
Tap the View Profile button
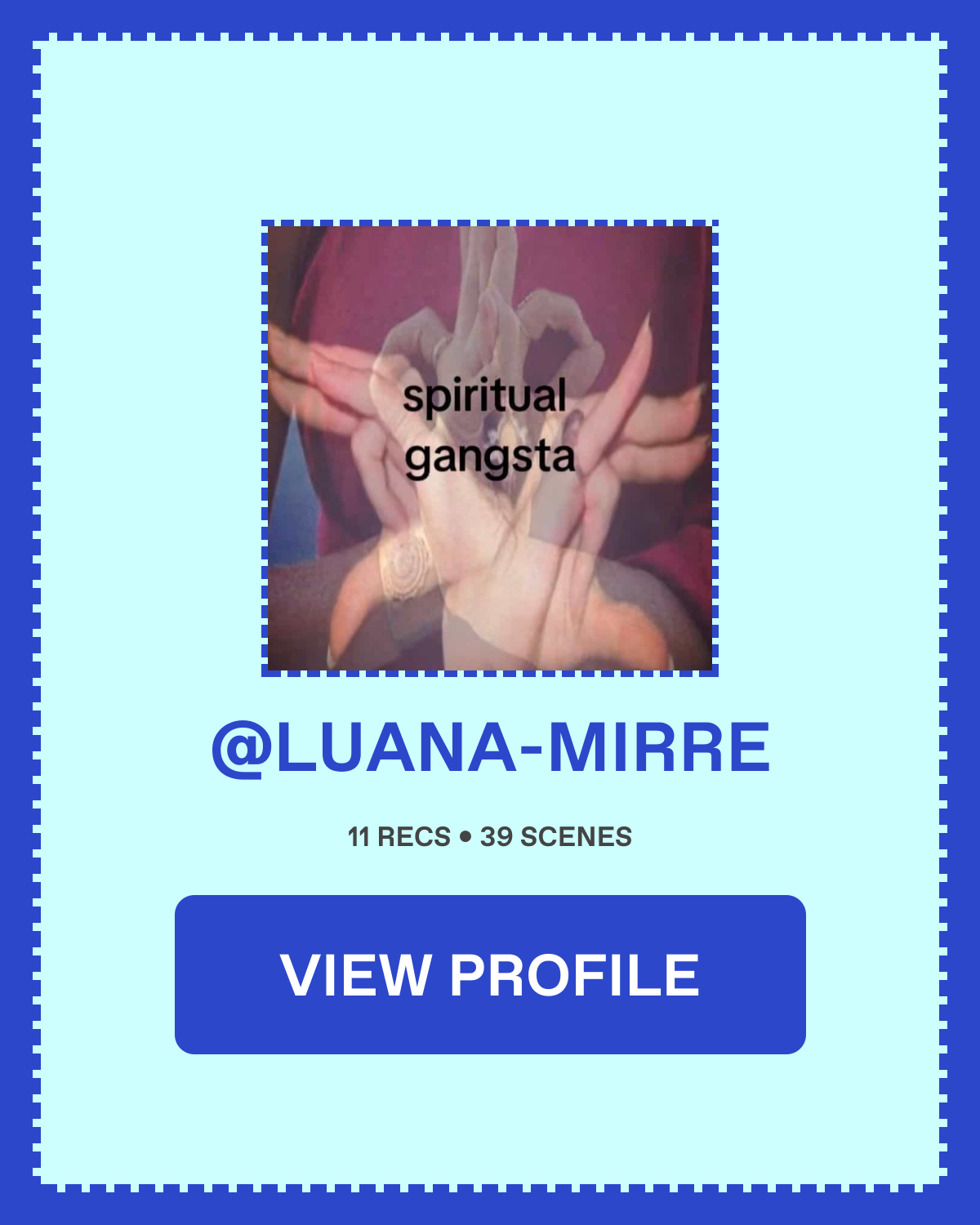pos(490,974)
